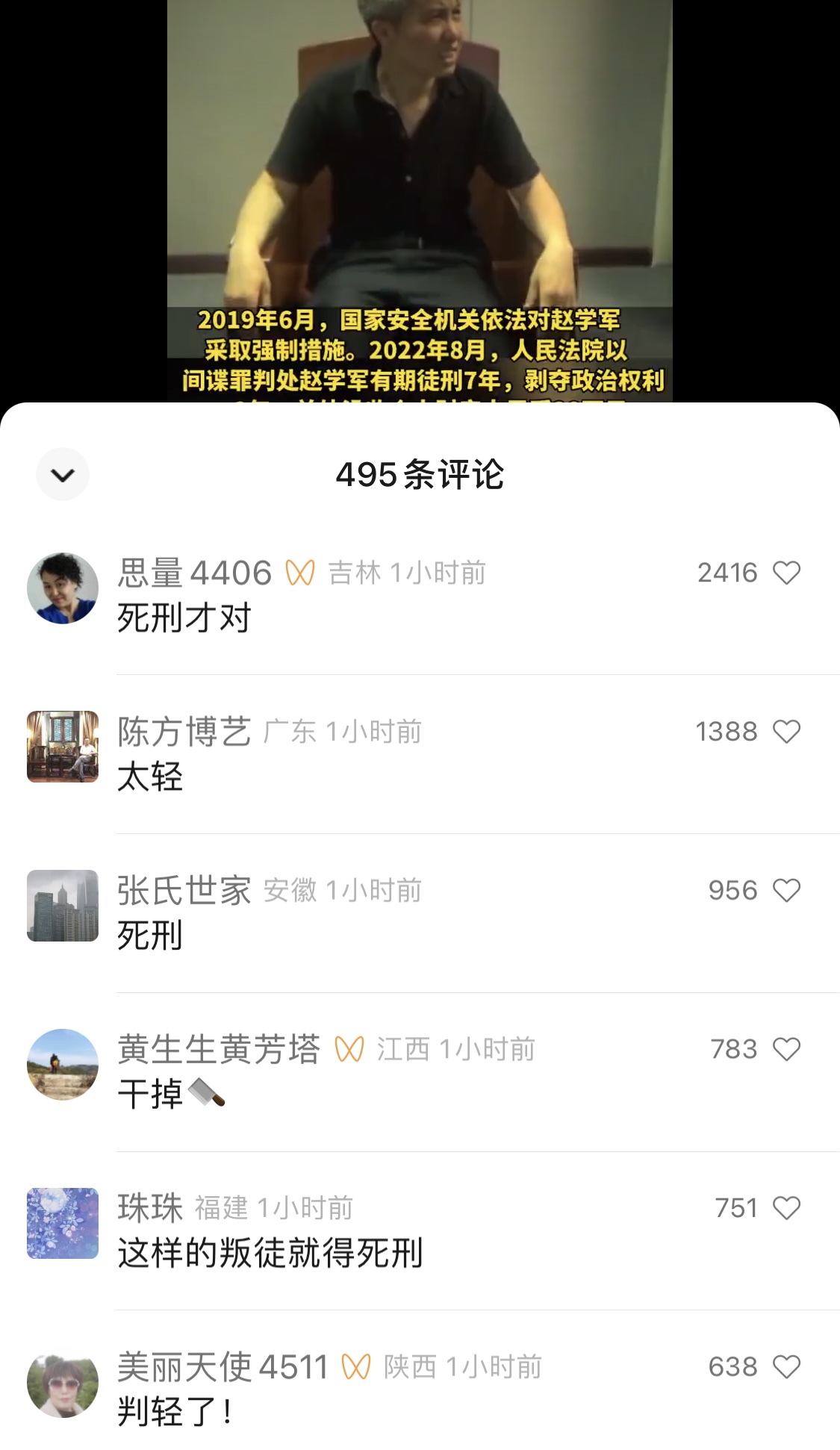
Task: Like 思量4406's comment
Action: 786,573
